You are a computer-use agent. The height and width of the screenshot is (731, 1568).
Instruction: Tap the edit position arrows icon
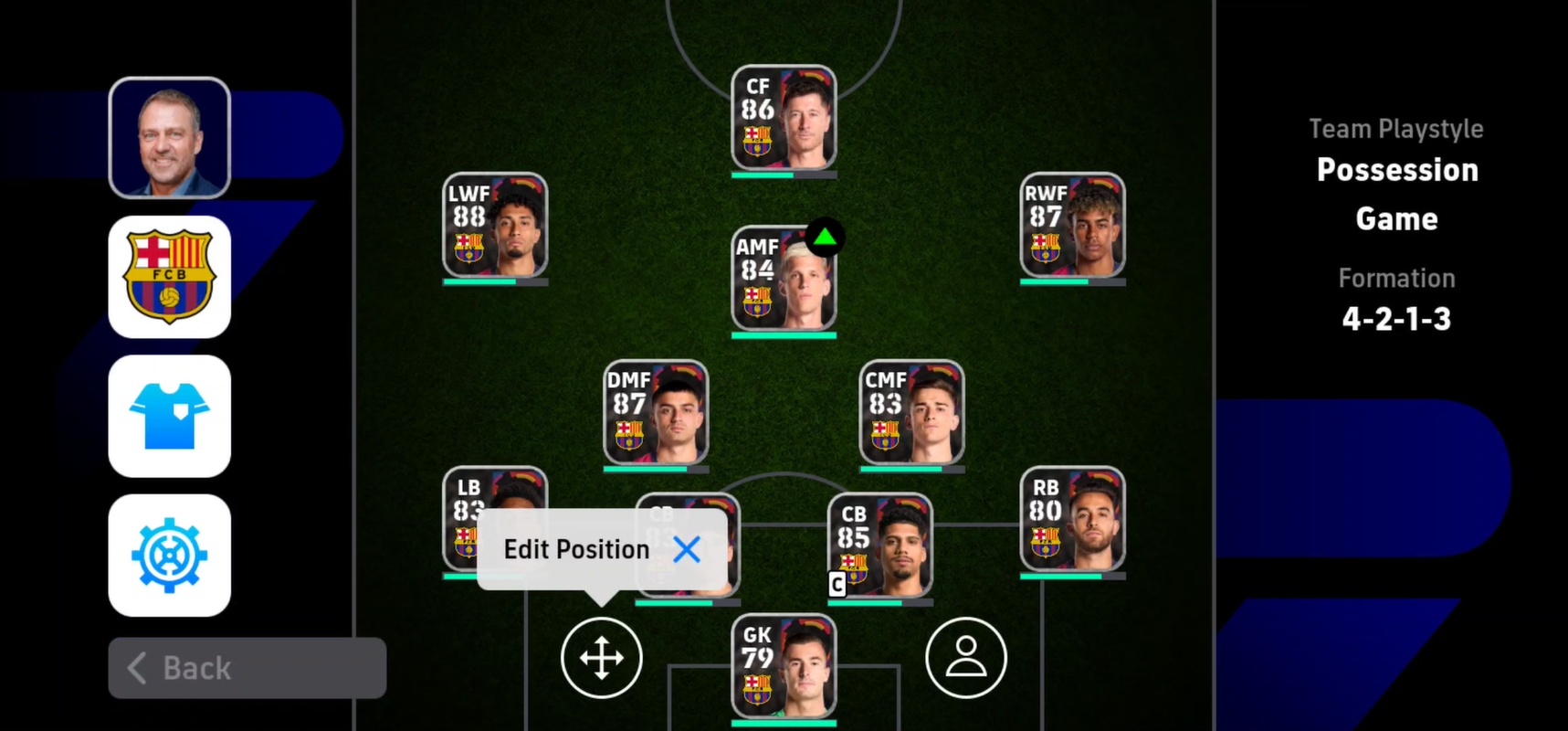click(x=601, y=658)
